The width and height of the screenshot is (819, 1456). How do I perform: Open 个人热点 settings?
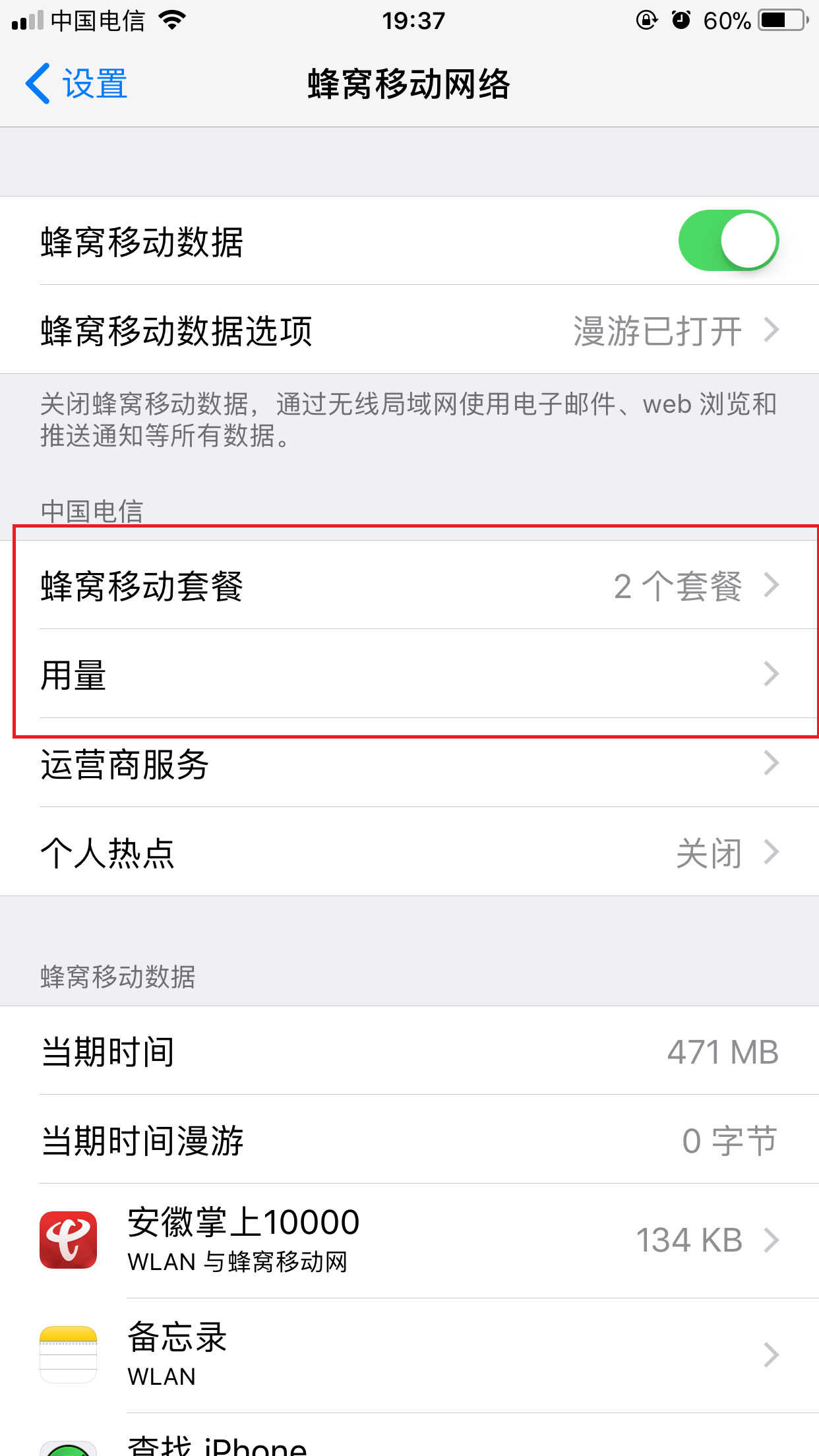coord(409,852)
